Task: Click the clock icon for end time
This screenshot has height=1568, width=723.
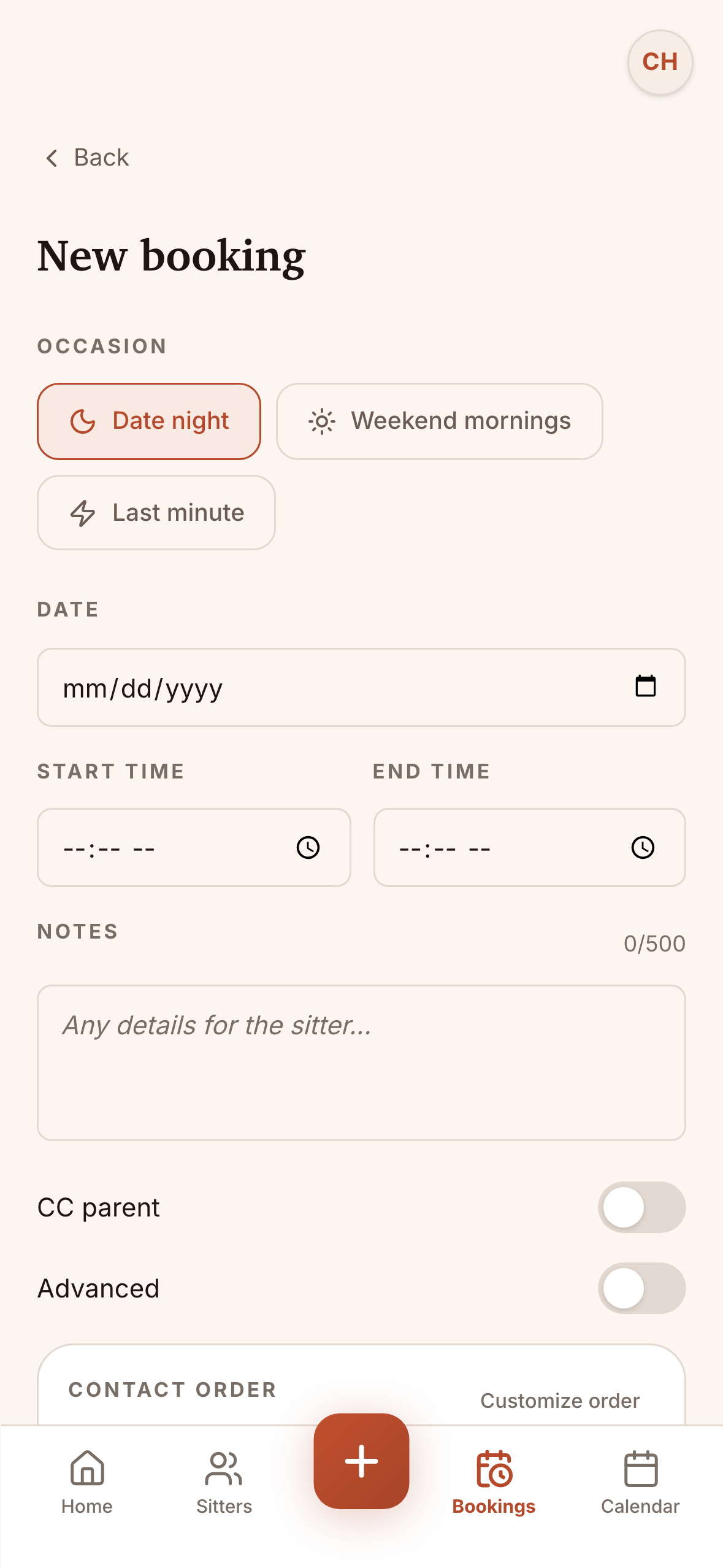Action: (x=642, y=848)
